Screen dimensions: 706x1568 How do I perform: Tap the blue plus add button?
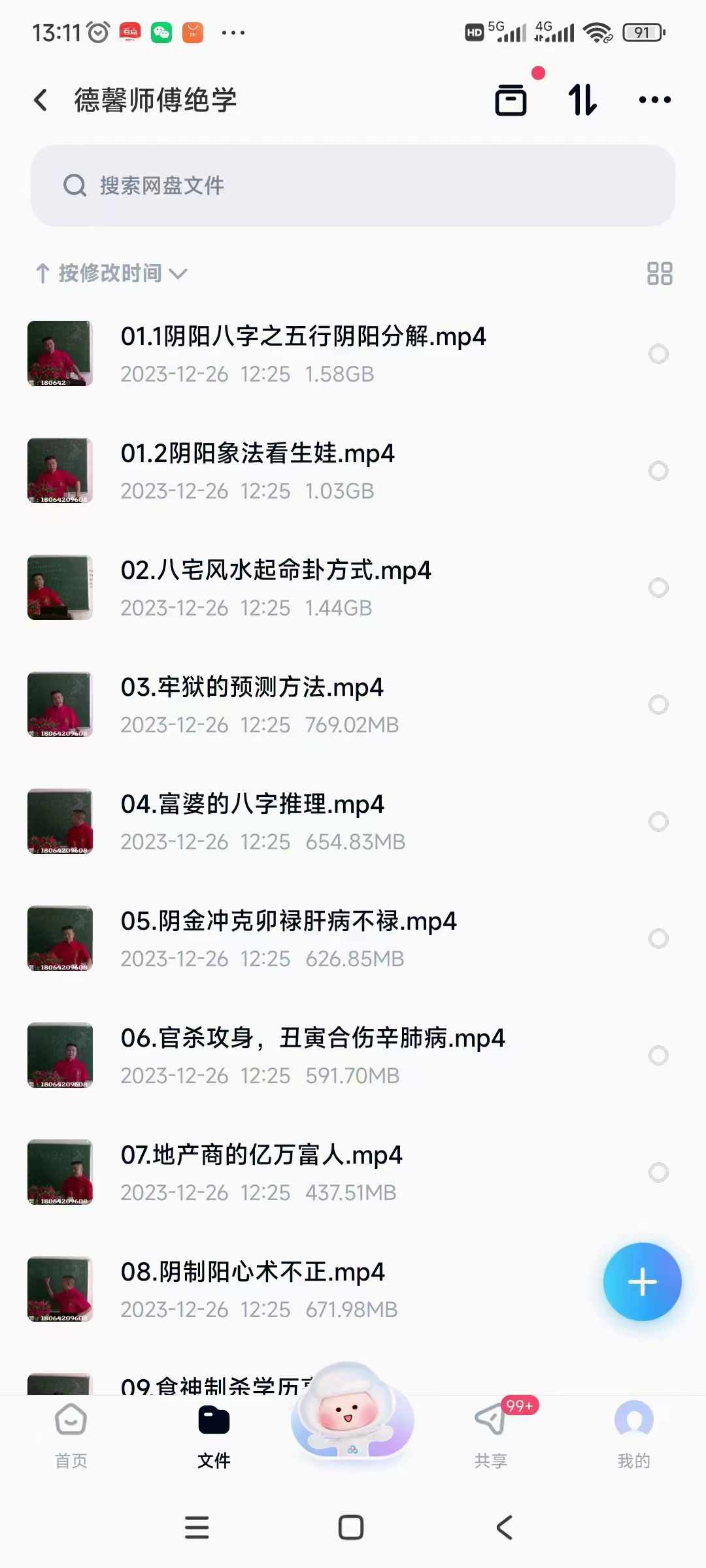click(x=642, y=1282)
